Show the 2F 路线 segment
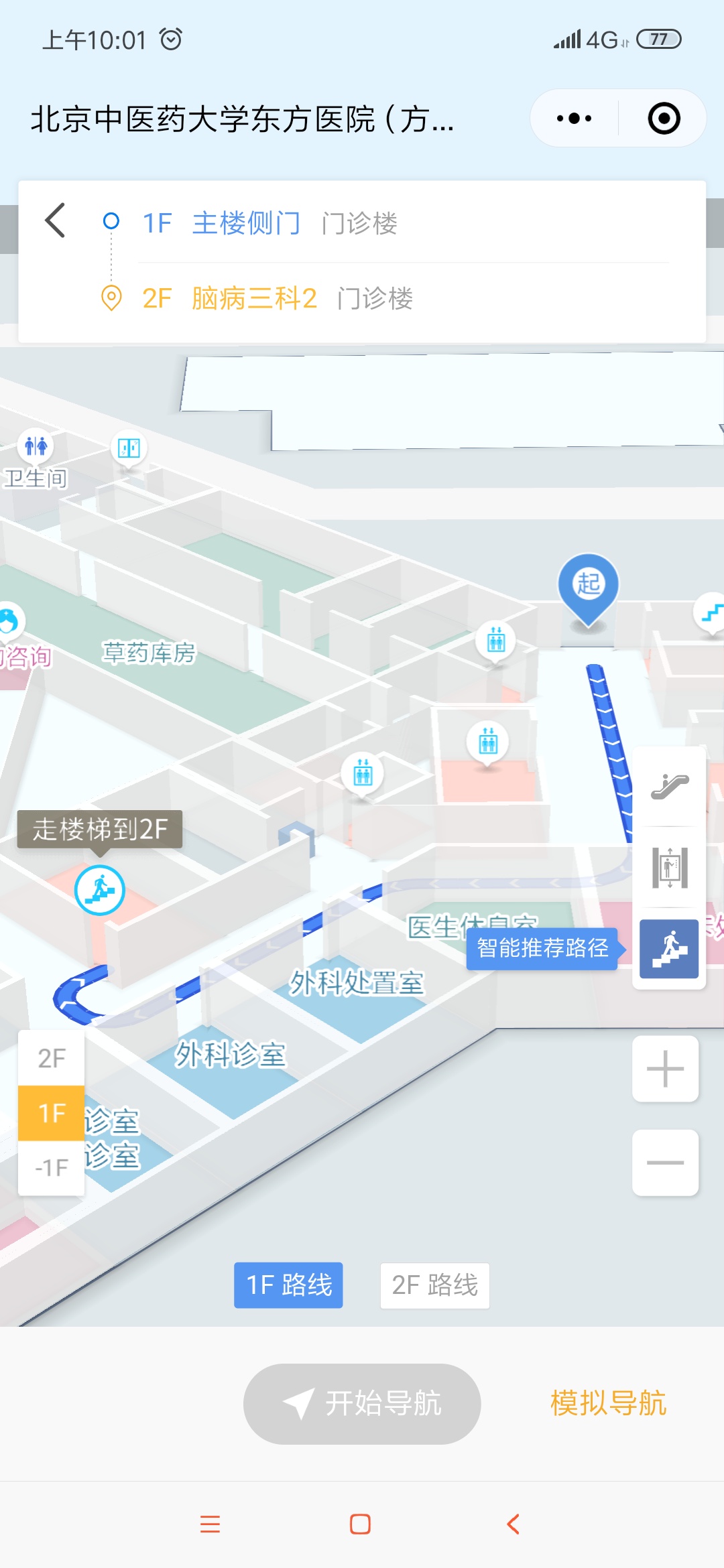Screen dimensions: 724x1568 (434, 1285)
